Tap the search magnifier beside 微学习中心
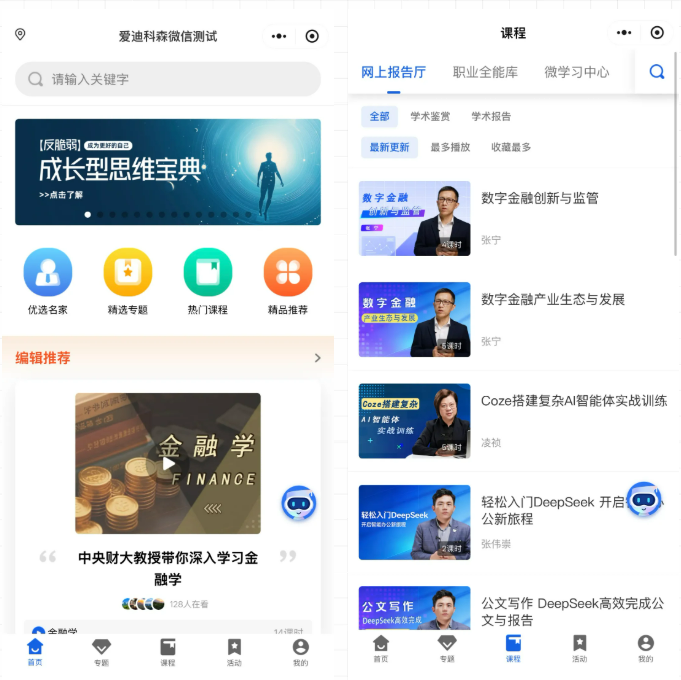 [x=657, y=72]
